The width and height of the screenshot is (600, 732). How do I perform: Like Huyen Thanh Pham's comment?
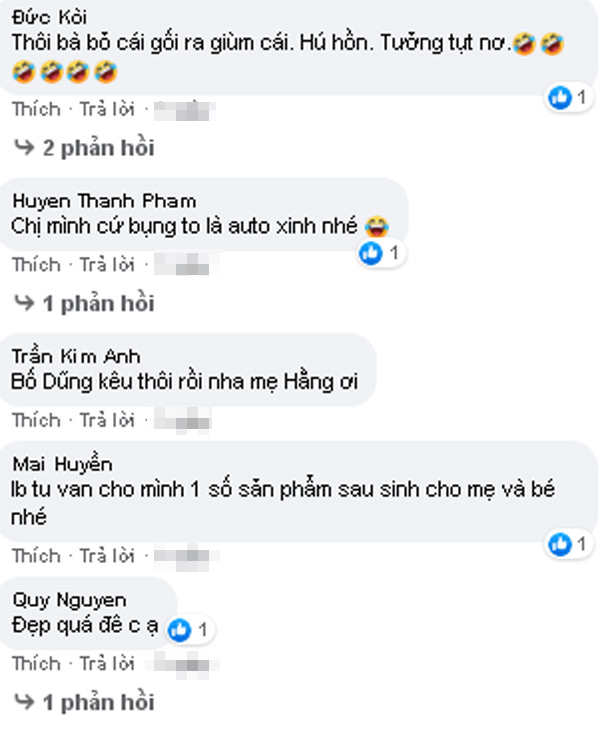36,264
